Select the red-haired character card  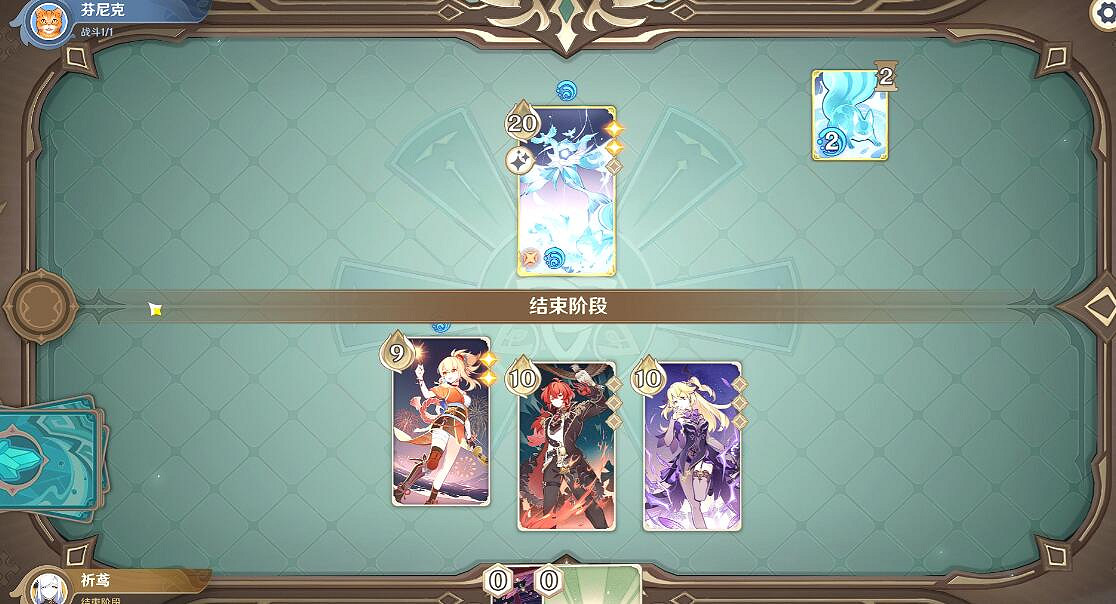(566, 446)
